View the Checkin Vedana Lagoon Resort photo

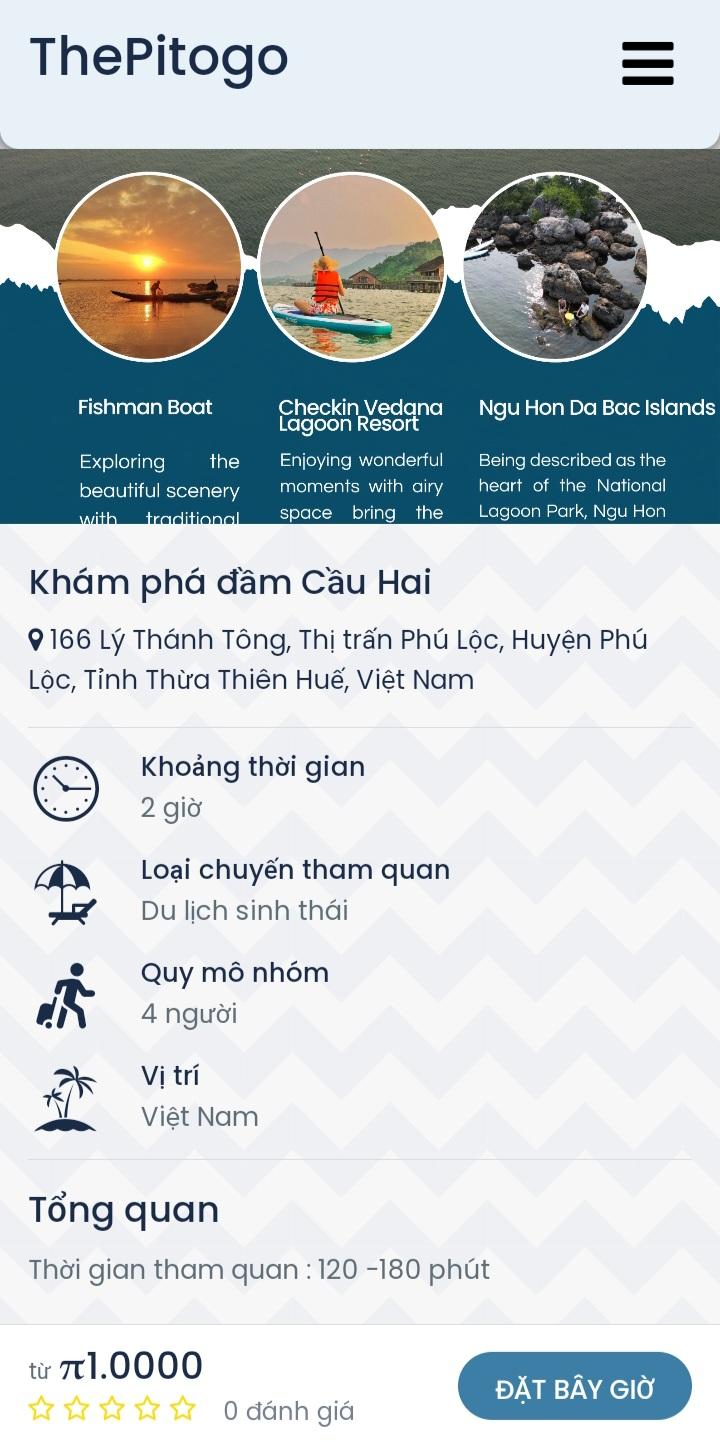352,266
